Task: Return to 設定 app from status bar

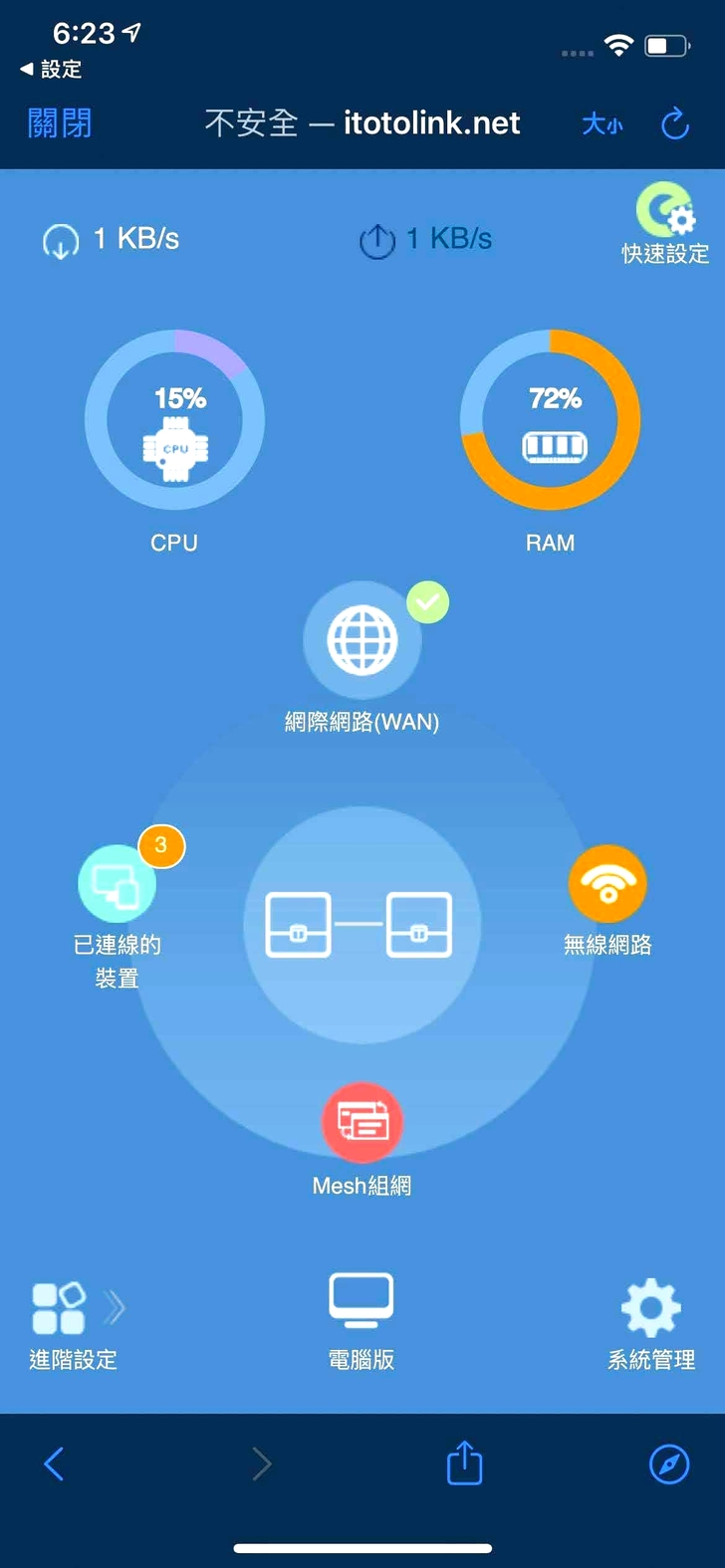Action: tap(52, 70)
